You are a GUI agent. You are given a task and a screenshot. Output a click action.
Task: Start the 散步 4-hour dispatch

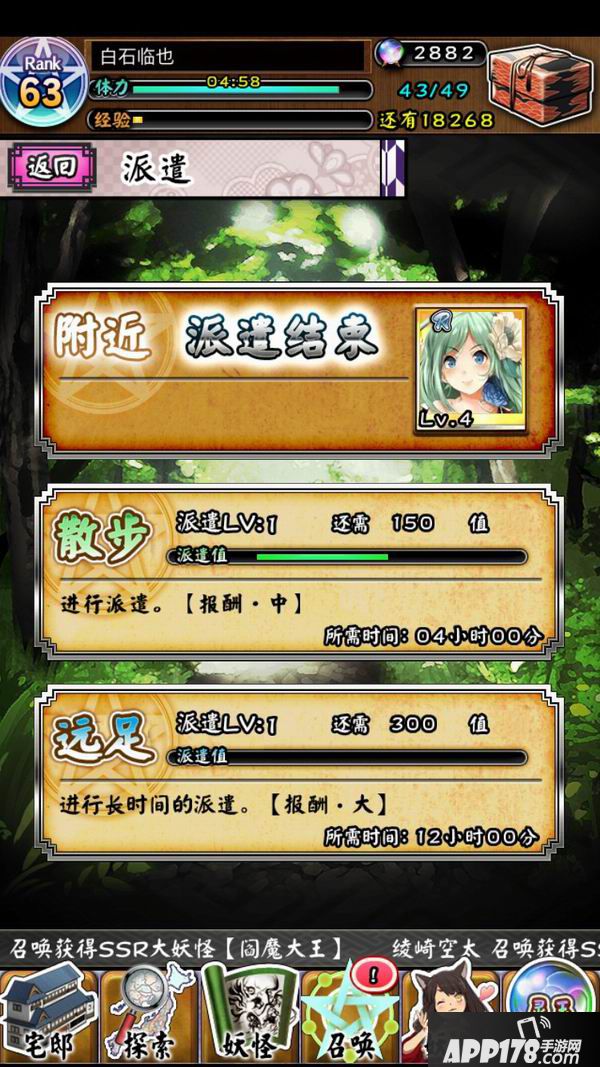(299, 573)
